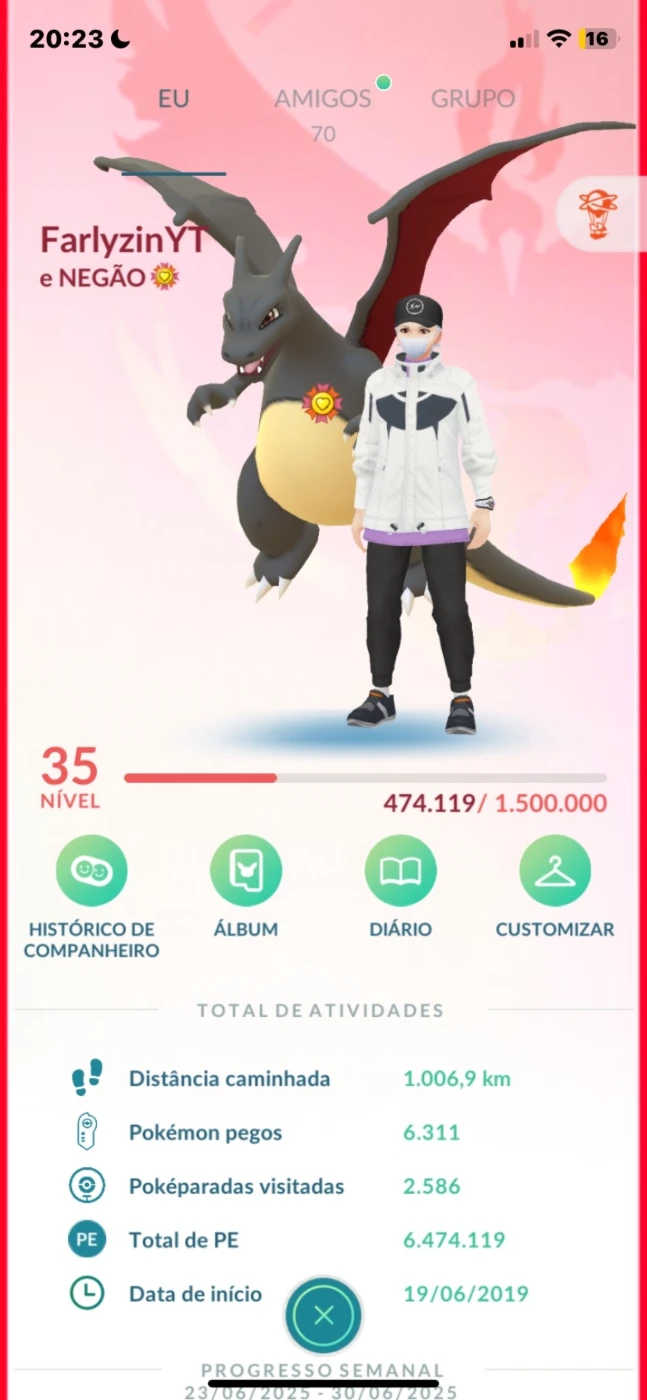Screen dimensions: 647x1400
Task: Switch to the AMIGOS tab
Action: pos(322,99)
